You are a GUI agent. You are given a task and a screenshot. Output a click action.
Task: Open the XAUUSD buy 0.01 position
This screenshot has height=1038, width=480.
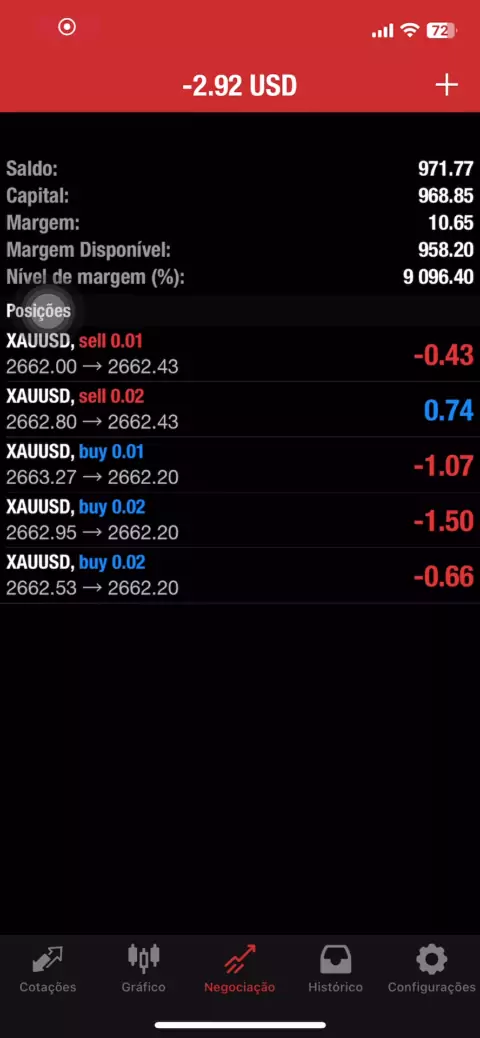click(240, 465)
